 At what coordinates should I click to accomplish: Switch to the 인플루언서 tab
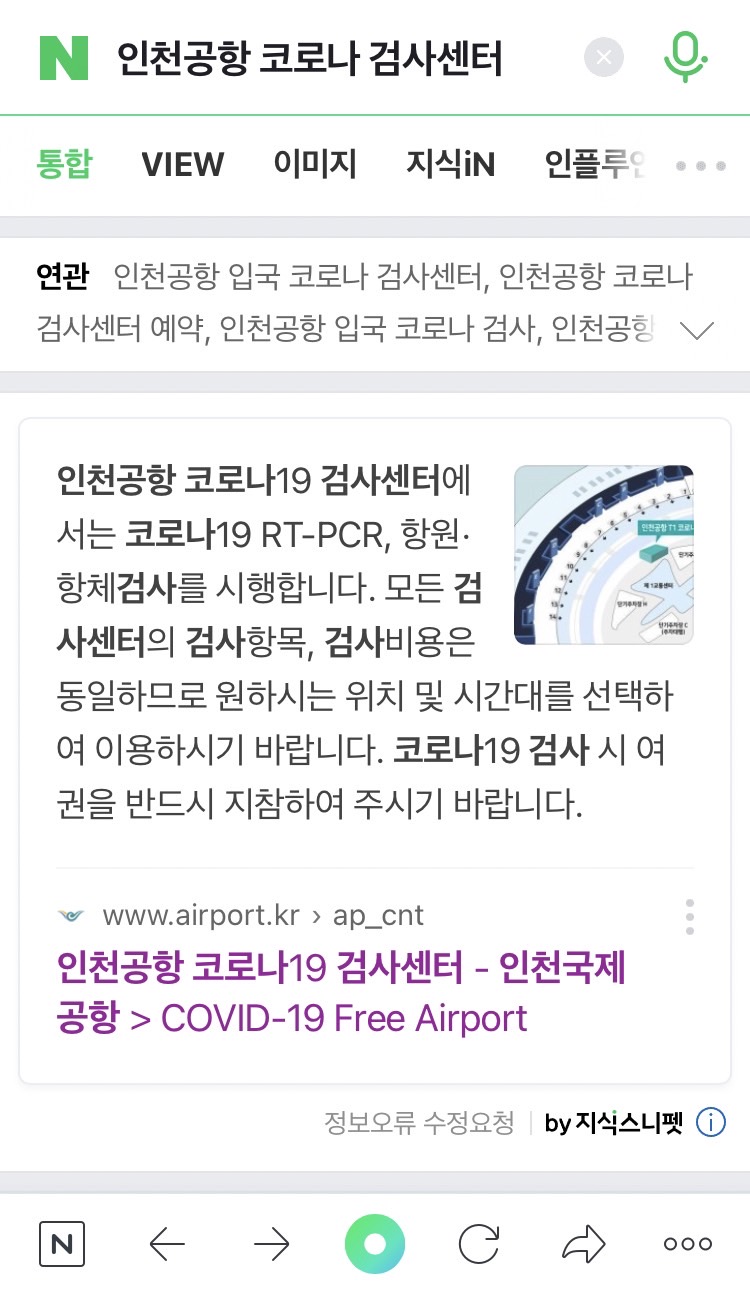click(x=595, y=164)
